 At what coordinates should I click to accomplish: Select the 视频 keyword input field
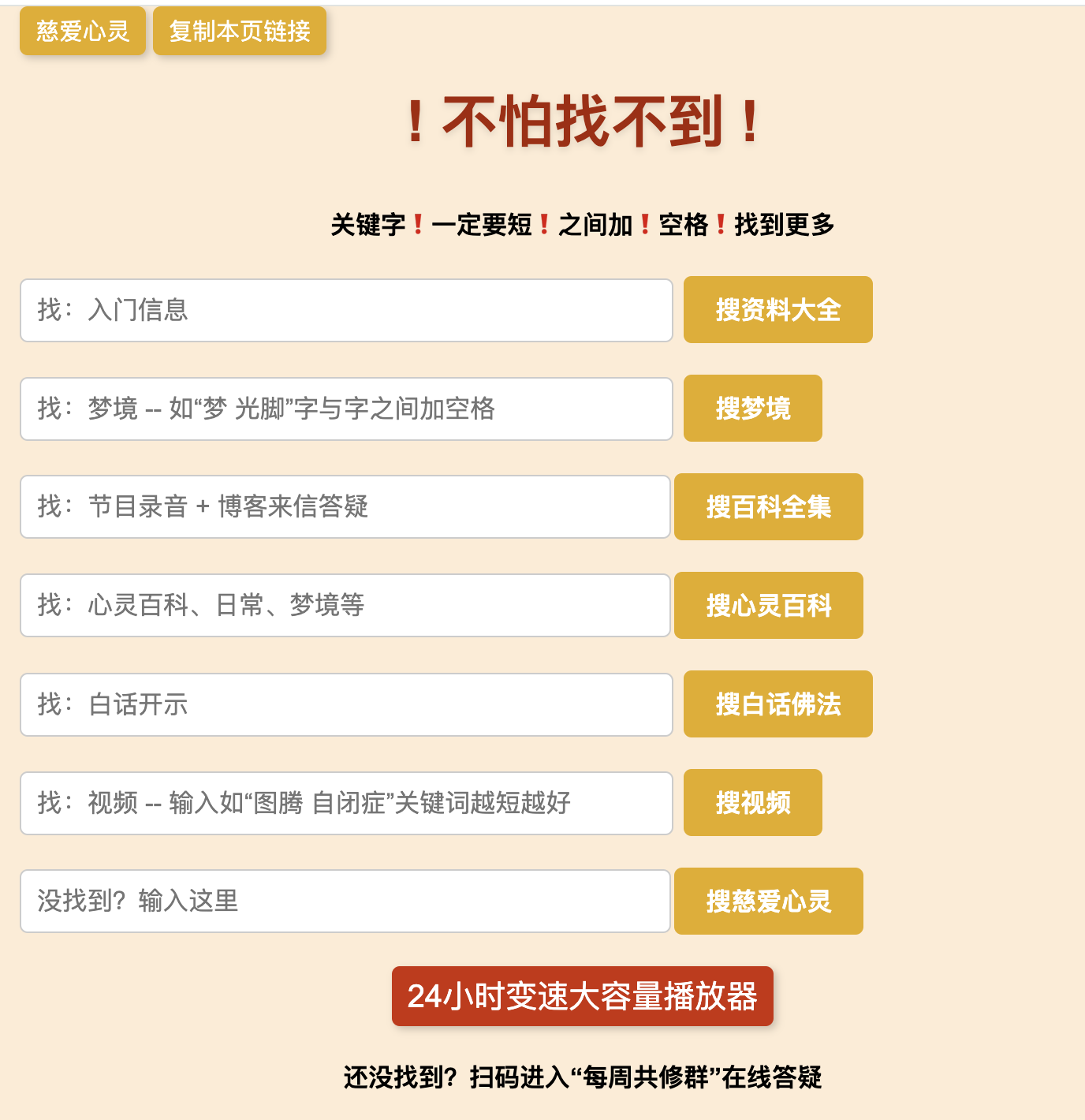[x=346, y=803]
